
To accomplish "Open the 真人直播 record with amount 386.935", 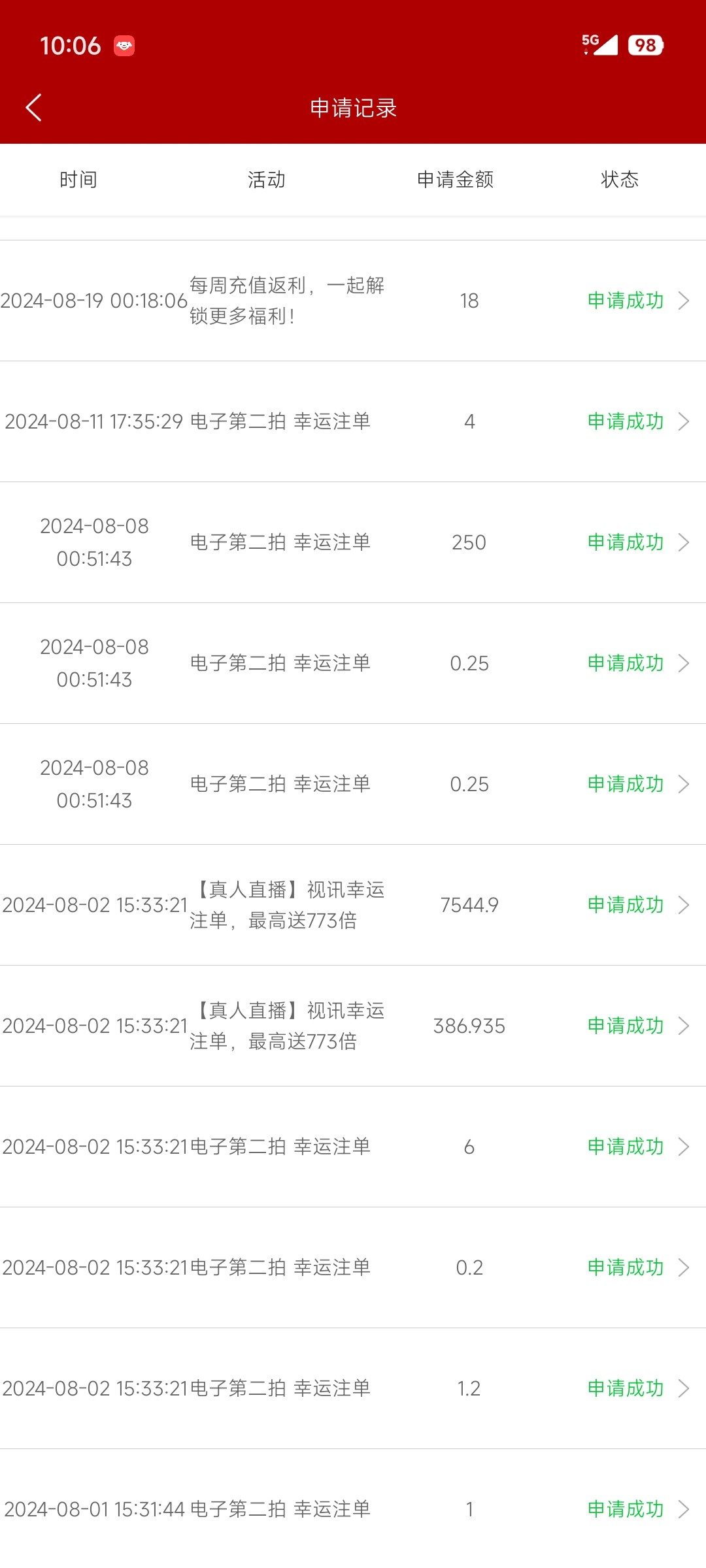I will click(x=637, y=1026).
